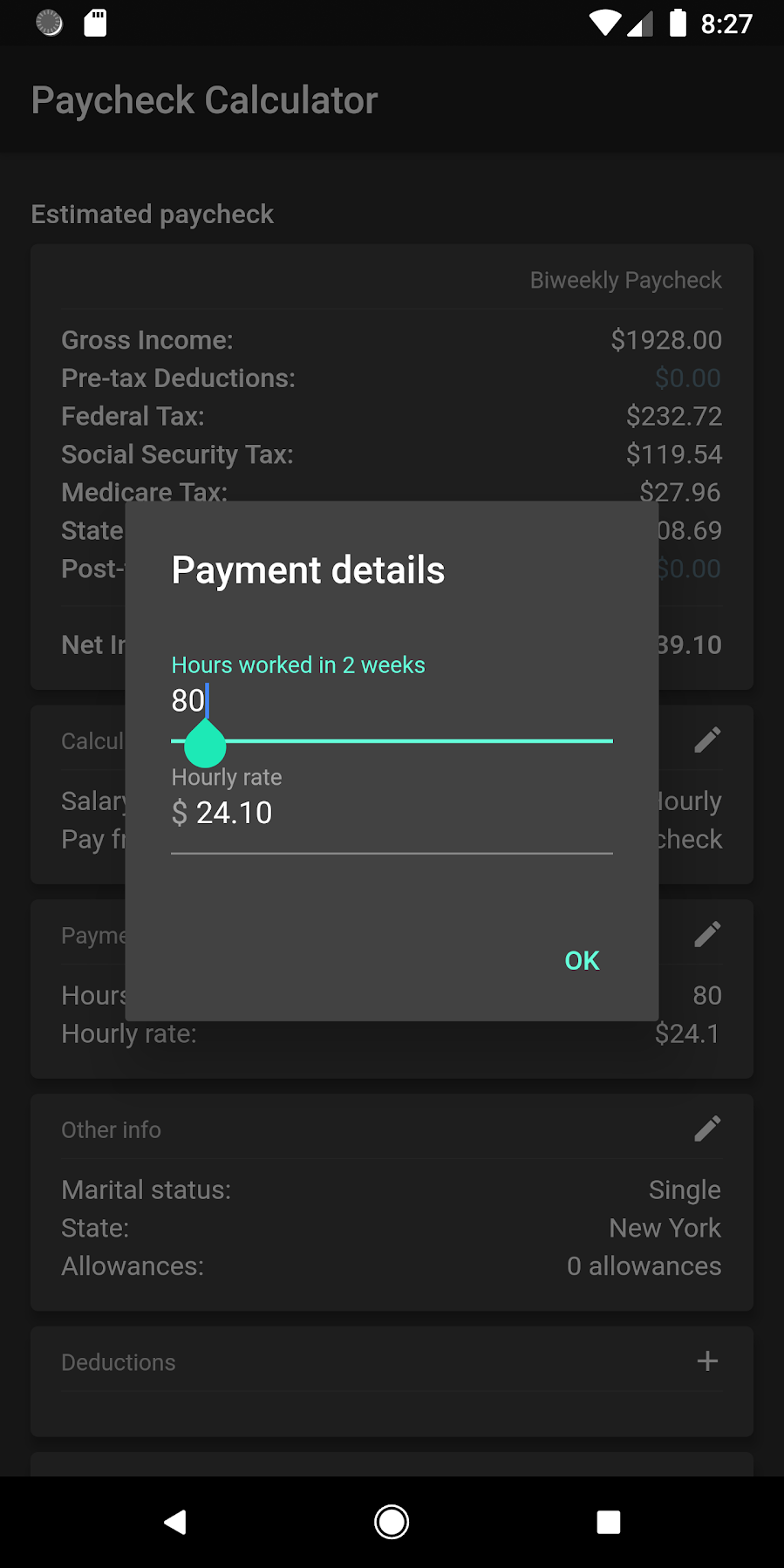
Task: Click the Deductions section header
Action: coord(118,1361)
